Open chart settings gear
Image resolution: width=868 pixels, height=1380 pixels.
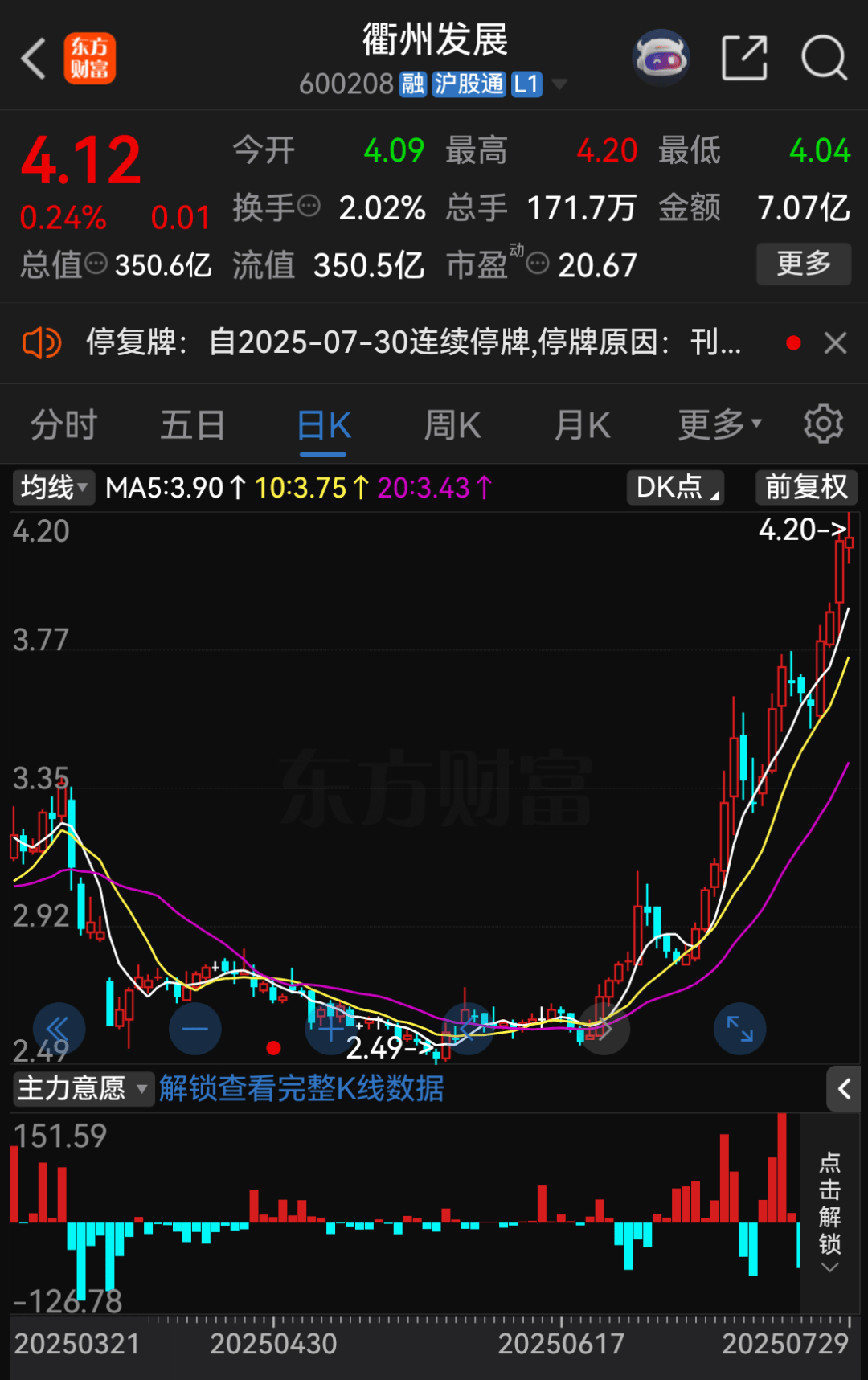(x=823, y=424)
